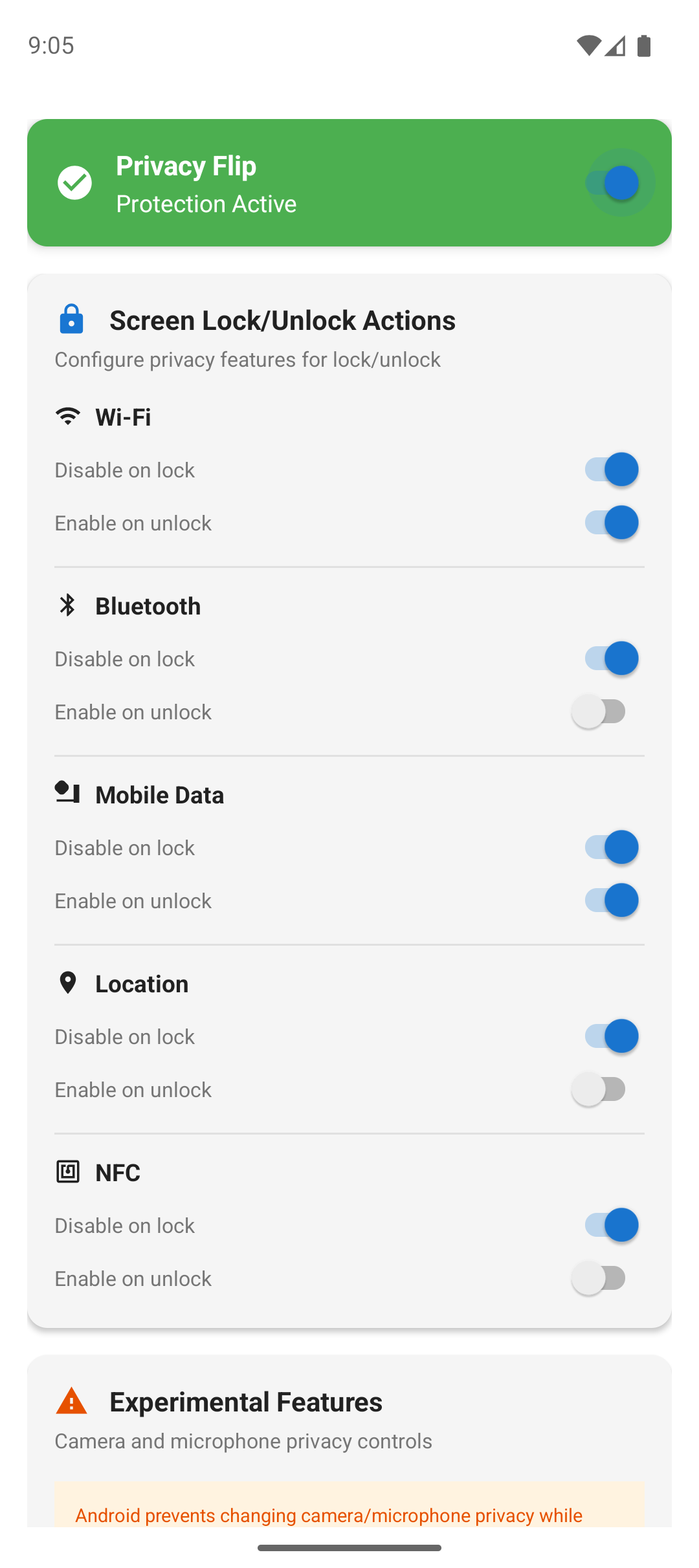The height and width of the screenshot is (1568, 699).
Task: Tap the Wi-Fi status icon in the status bar
Action: click(x=590, y=45)
